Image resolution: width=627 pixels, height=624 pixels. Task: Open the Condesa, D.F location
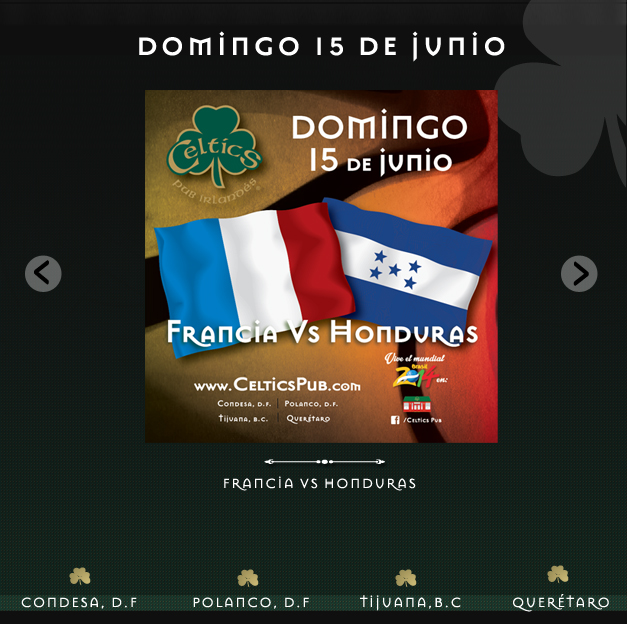(79, 602)
